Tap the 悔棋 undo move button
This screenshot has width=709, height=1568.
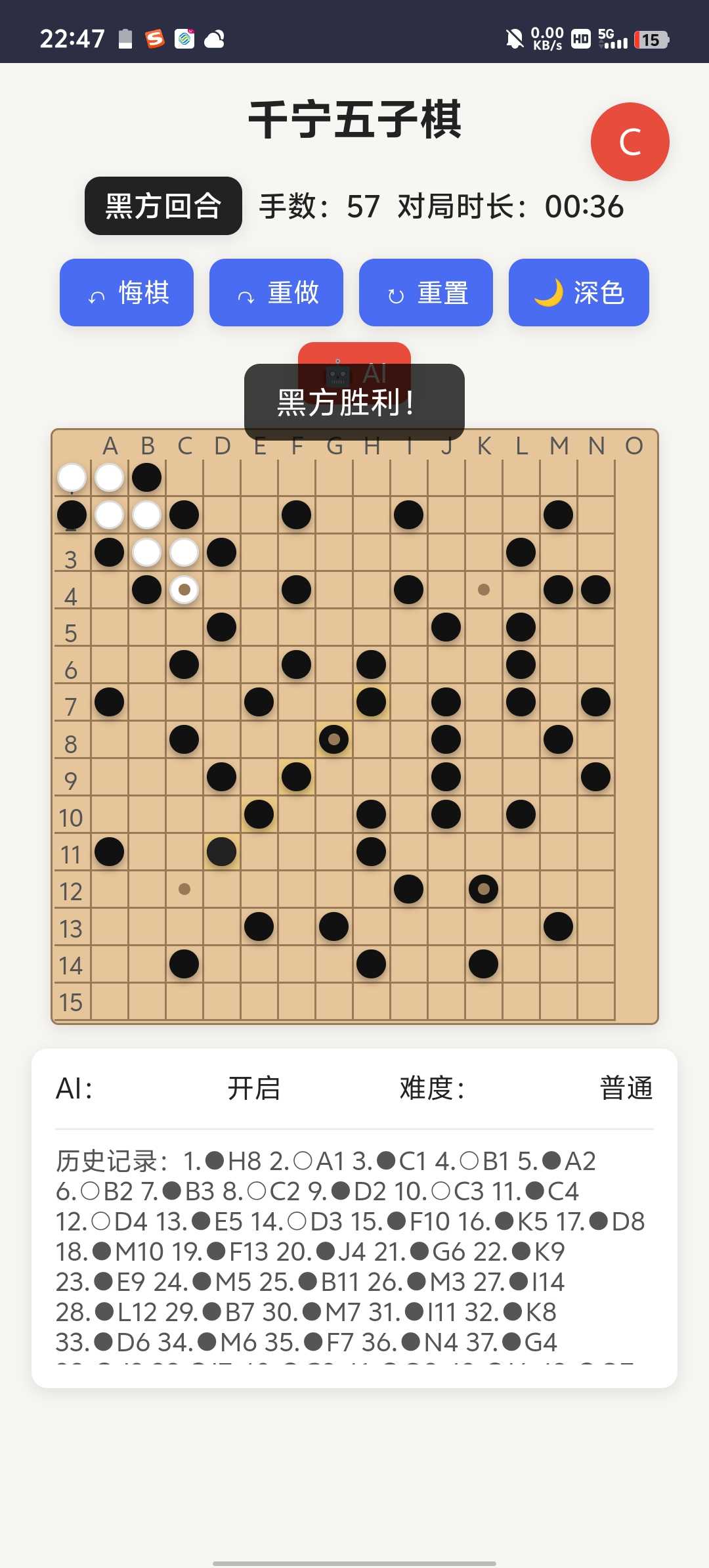click(x=127, y=292)
